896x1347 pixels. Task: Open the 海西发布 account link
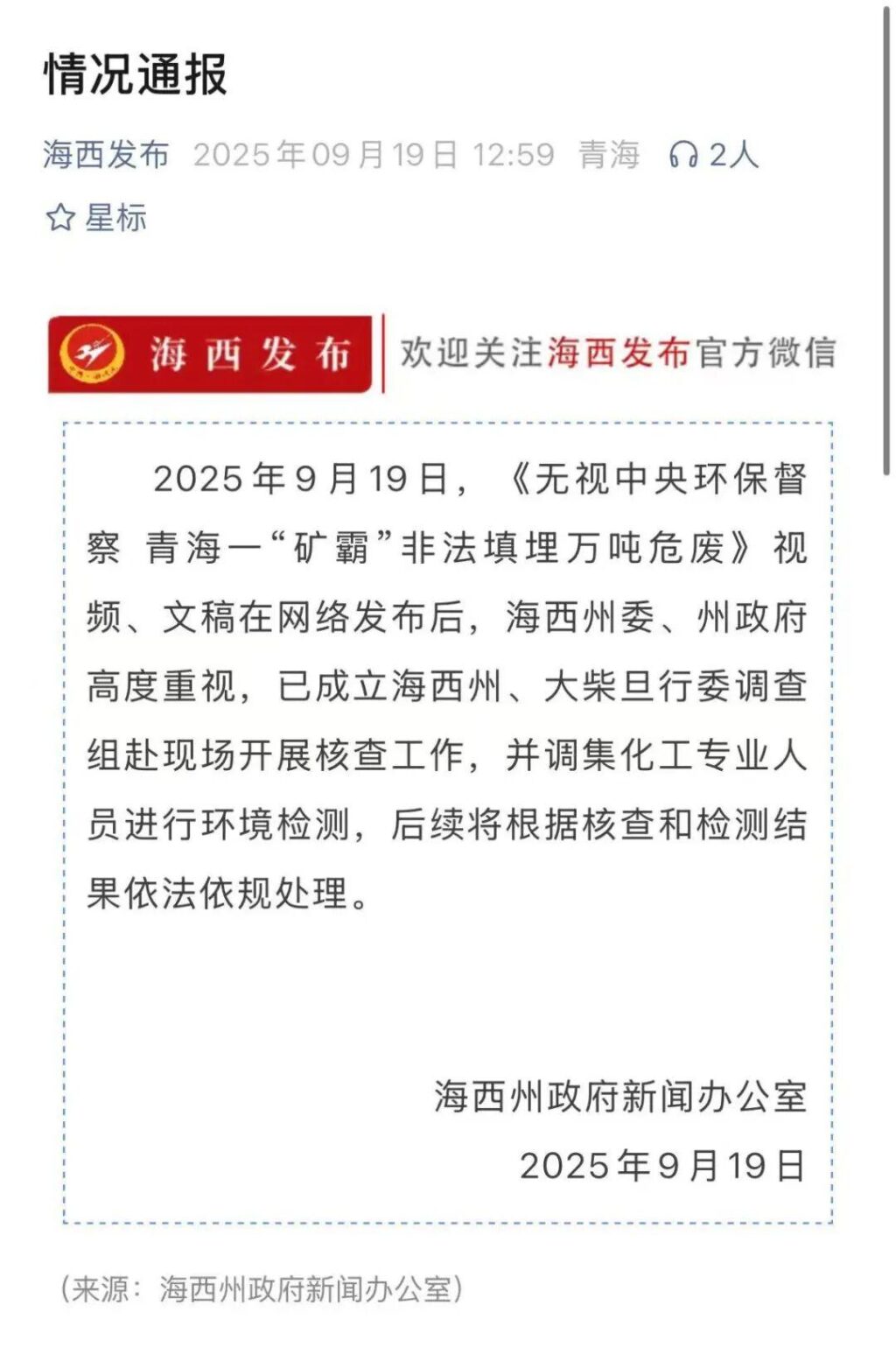point(106,155)
